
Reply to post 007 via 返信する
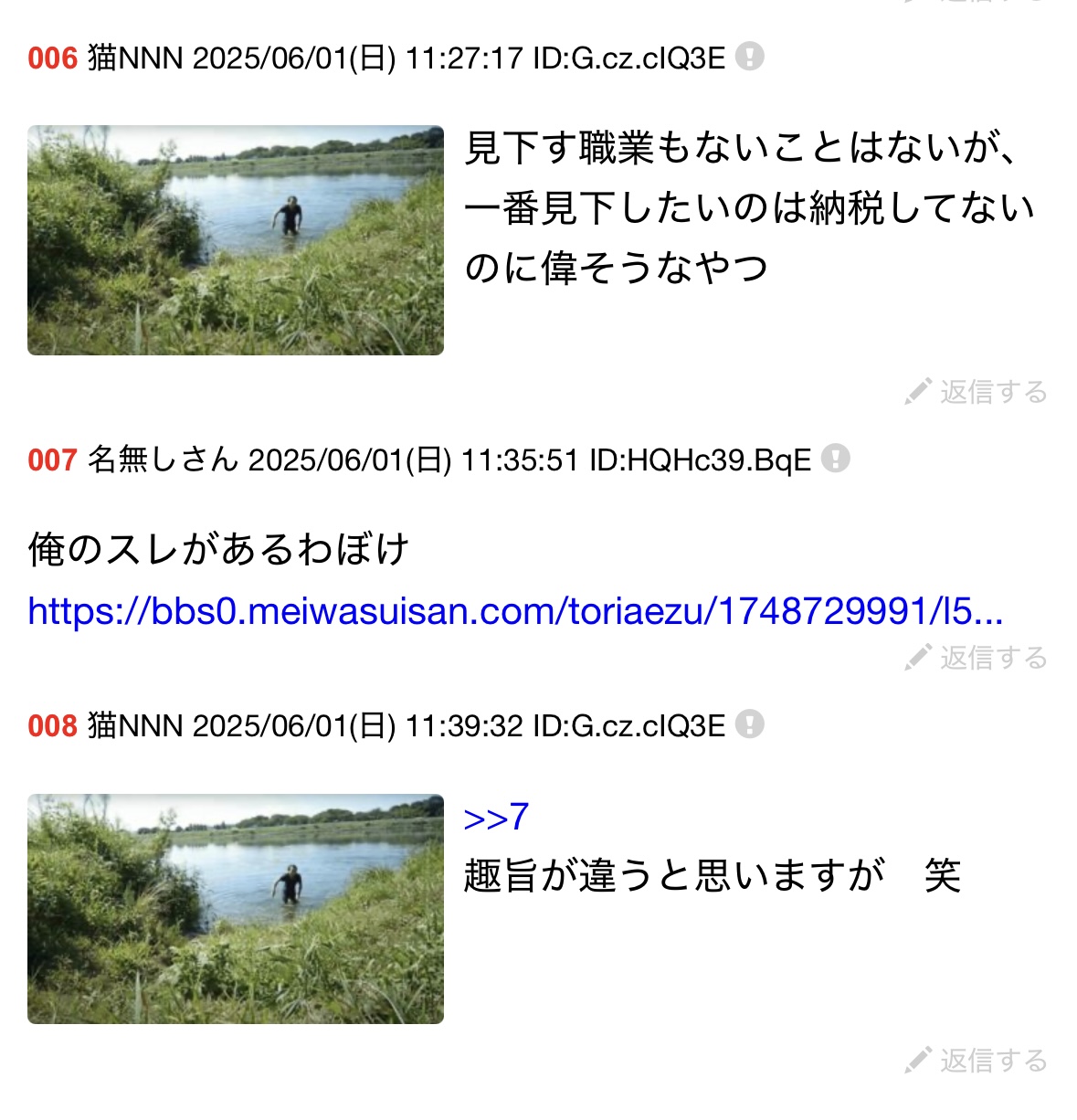point(977,658)
